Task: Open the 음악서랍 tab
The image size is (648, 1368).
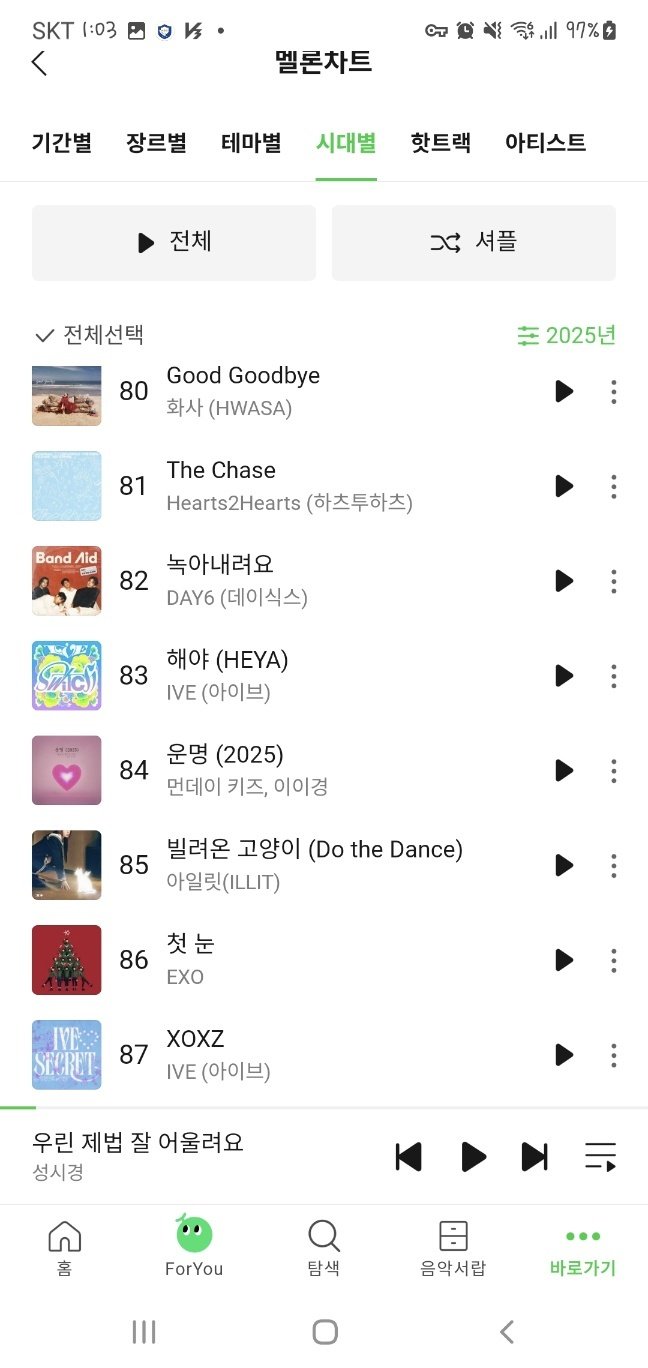Action: [453, 1248]
